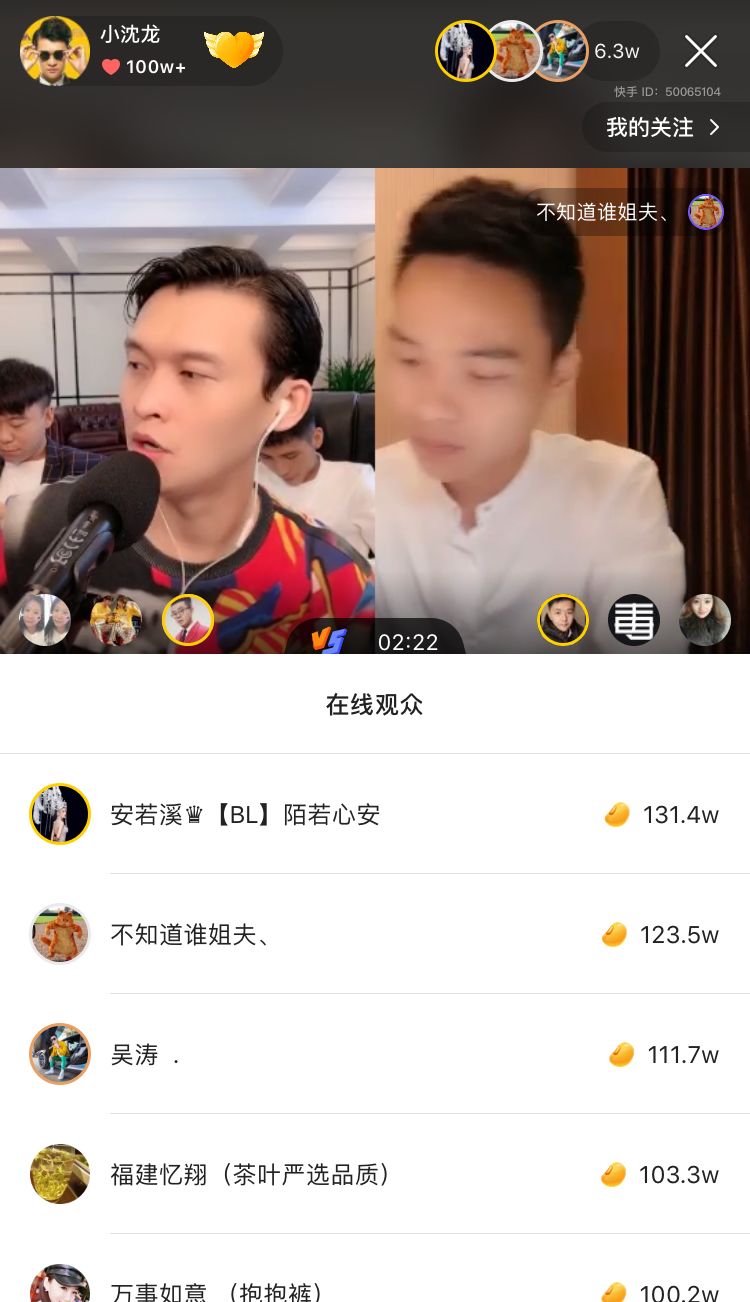Click the coin icon next to 103.3w
The height and width of the screenshot is (1302, 750).
pos(617,1175)
